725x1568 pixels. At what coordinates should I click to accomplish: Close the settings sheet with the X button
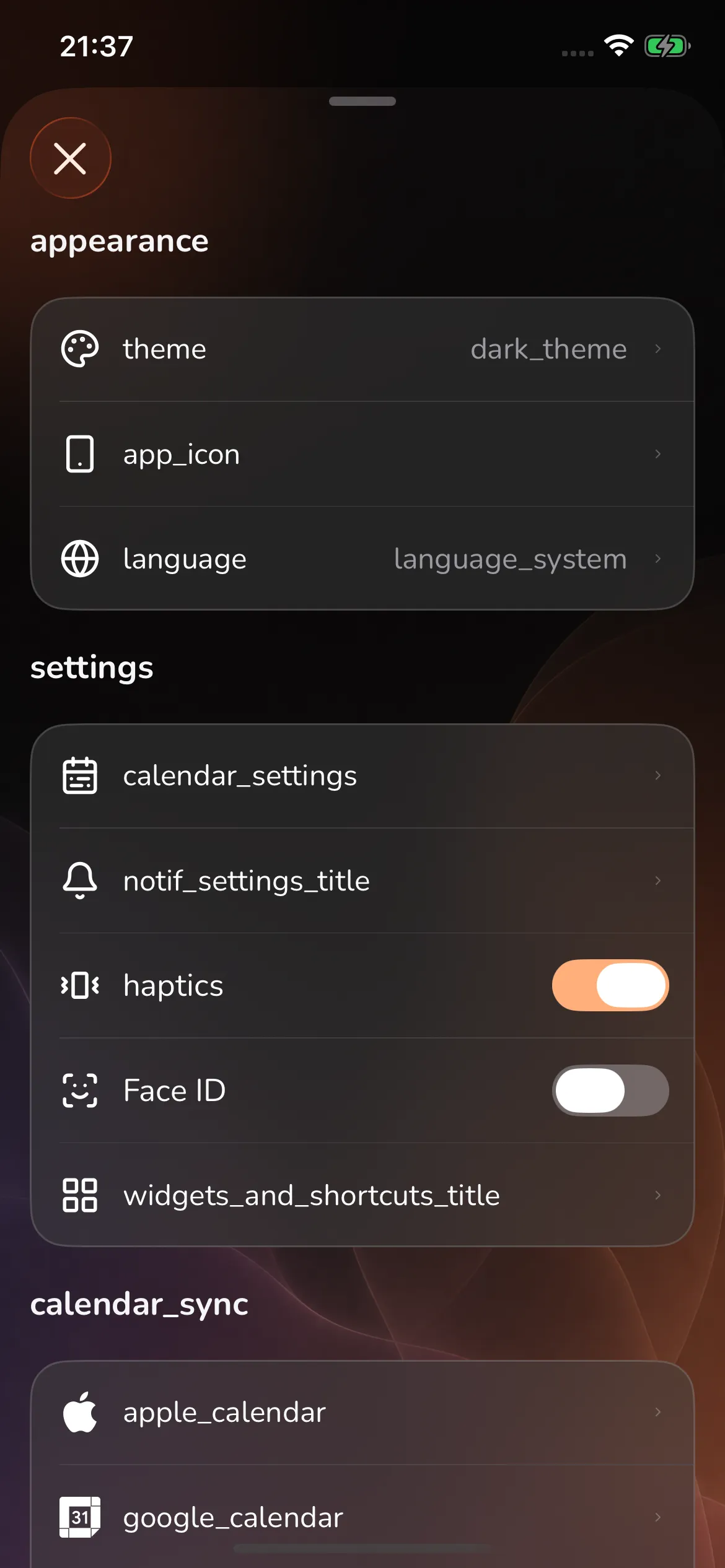pyautogui.click(x=70, y=158)
